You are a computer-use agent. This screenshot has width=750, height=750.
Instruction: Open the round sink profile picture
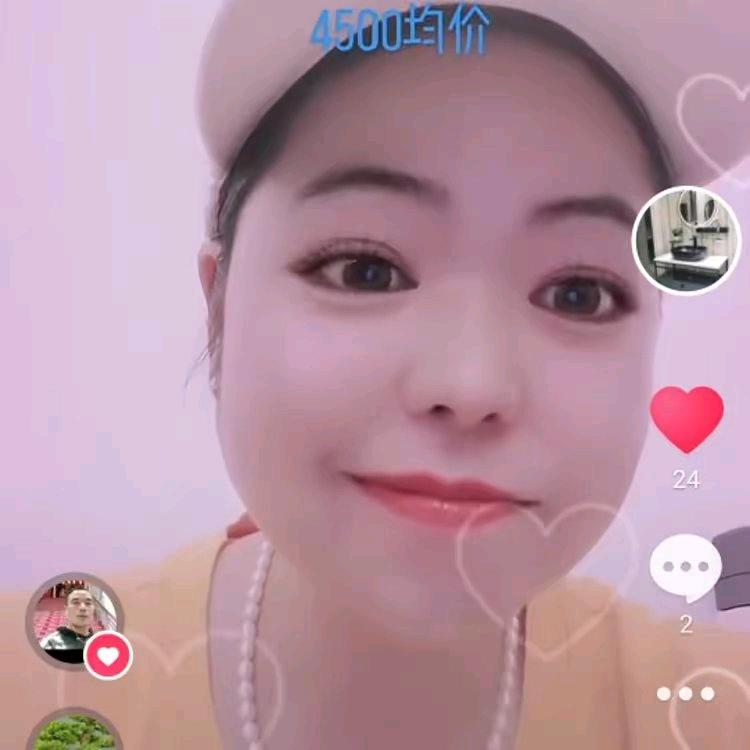[686, 240]
